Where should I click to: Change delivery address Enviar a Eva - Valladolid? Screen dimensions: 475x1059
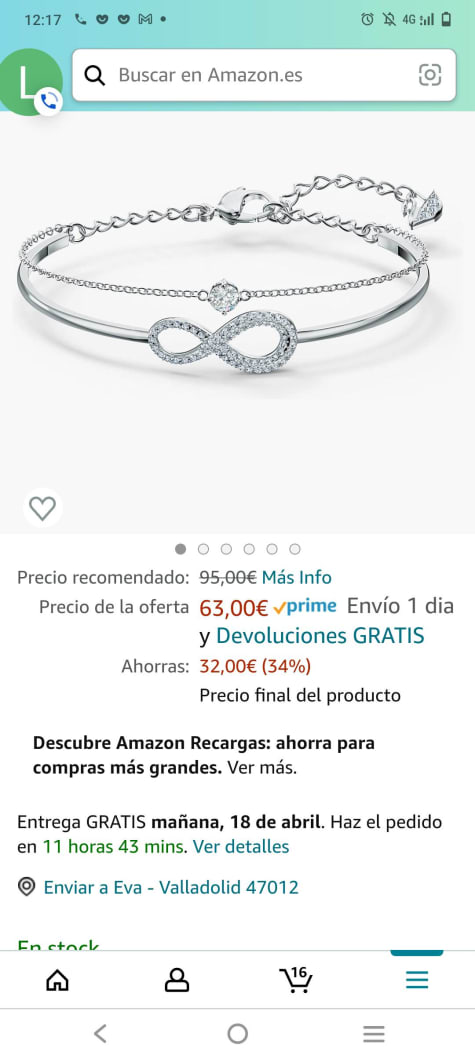pos(158,887)
